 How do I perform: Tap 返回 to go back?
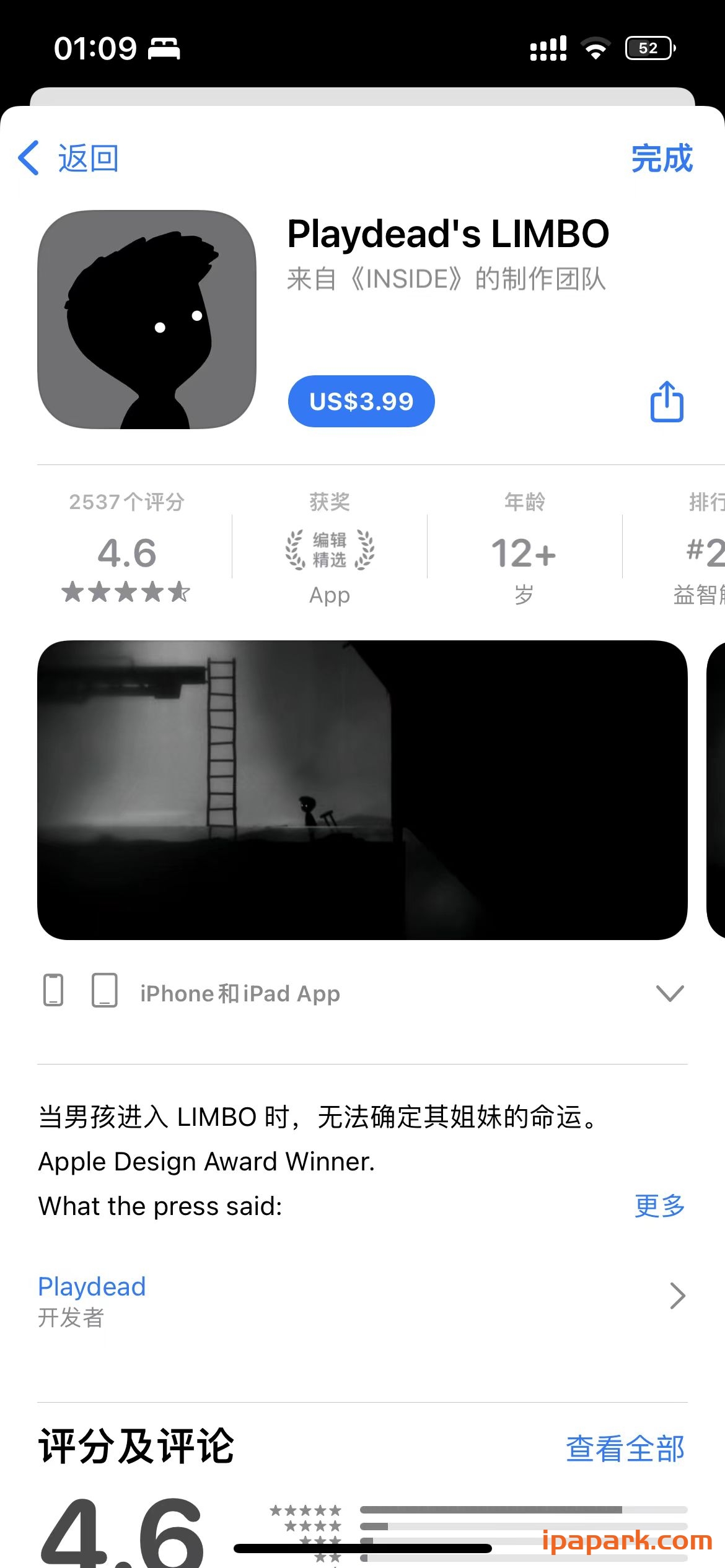89,158
